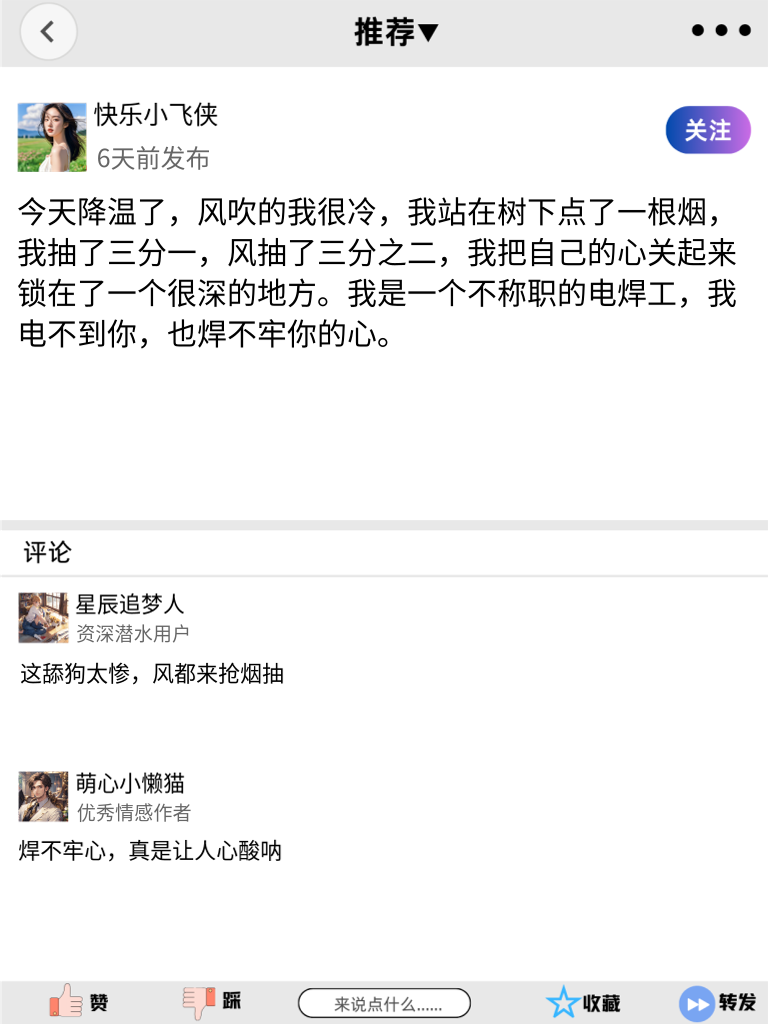The image size is (768, 1024).
Task: Click the back arrow at top left
Action: coord(47,31)
